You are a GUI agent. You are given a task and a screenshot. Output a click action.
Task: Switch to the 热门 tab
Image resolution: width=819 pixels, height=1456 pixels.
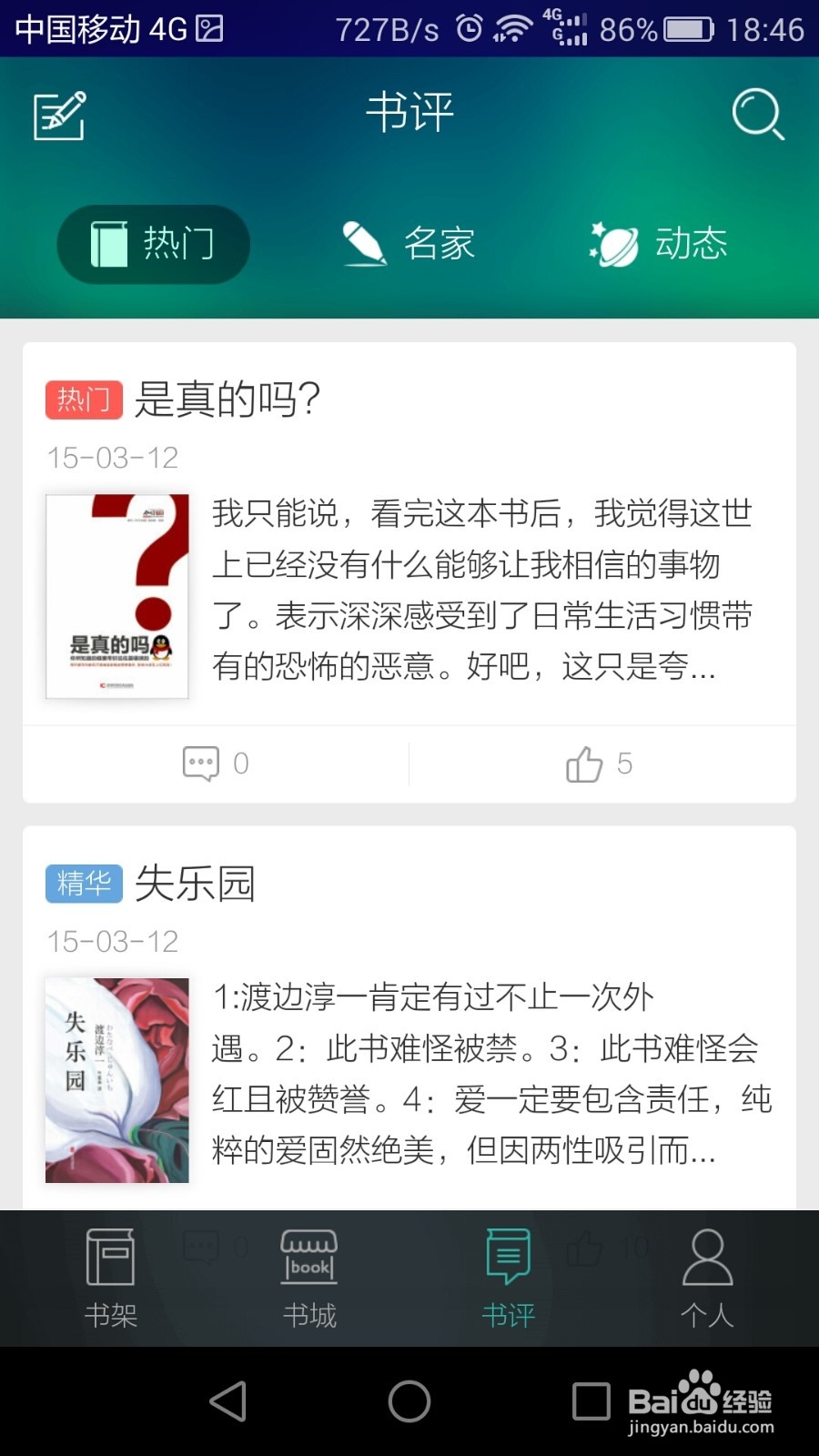coord(152,242)
